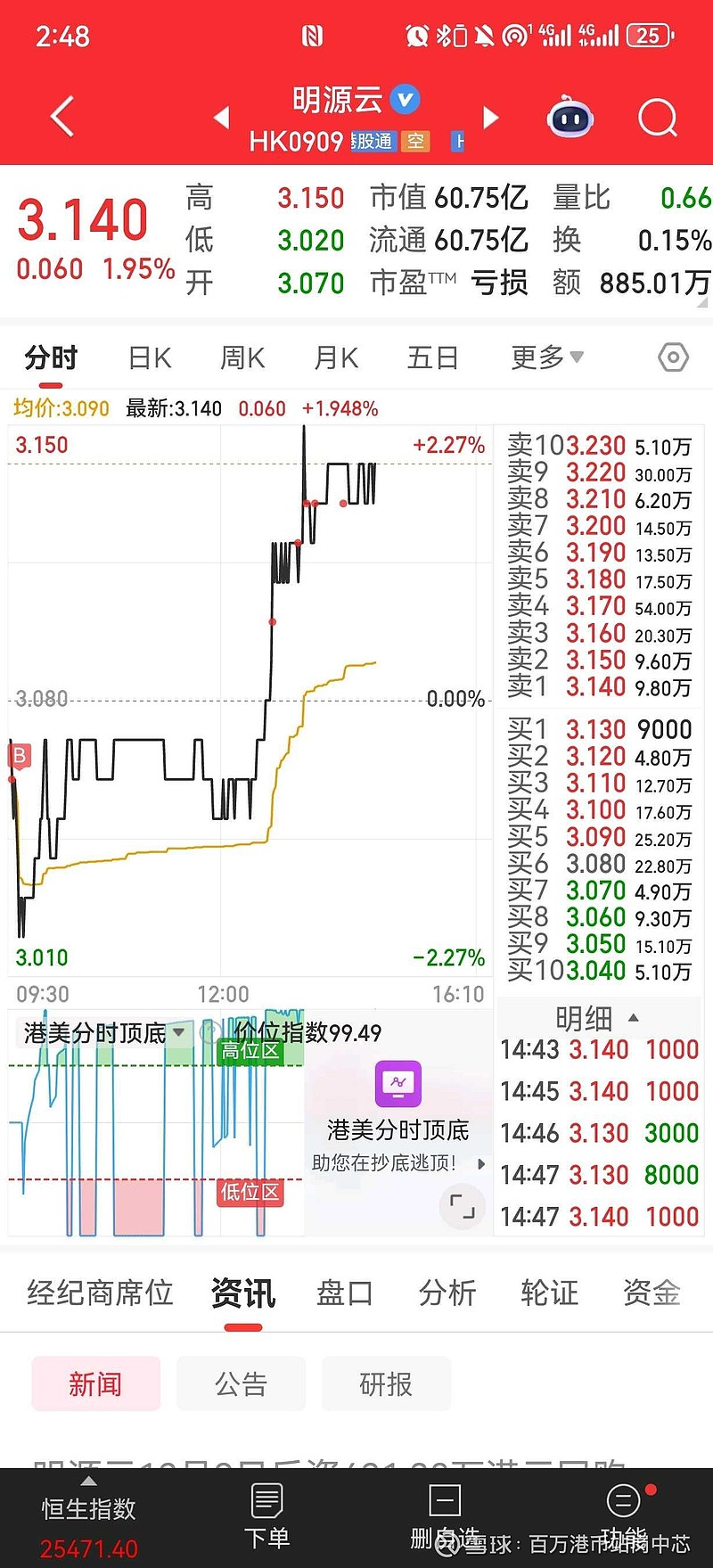Switch to the 五日 chart

click(x=432, y=358)
